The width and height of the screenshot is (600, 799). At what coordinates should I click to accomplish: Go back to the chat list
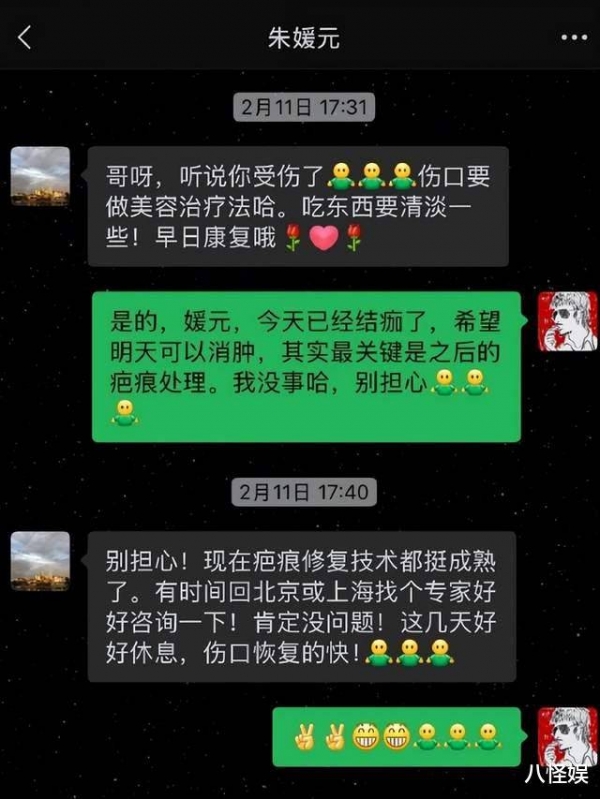click(x=25, y=39)
